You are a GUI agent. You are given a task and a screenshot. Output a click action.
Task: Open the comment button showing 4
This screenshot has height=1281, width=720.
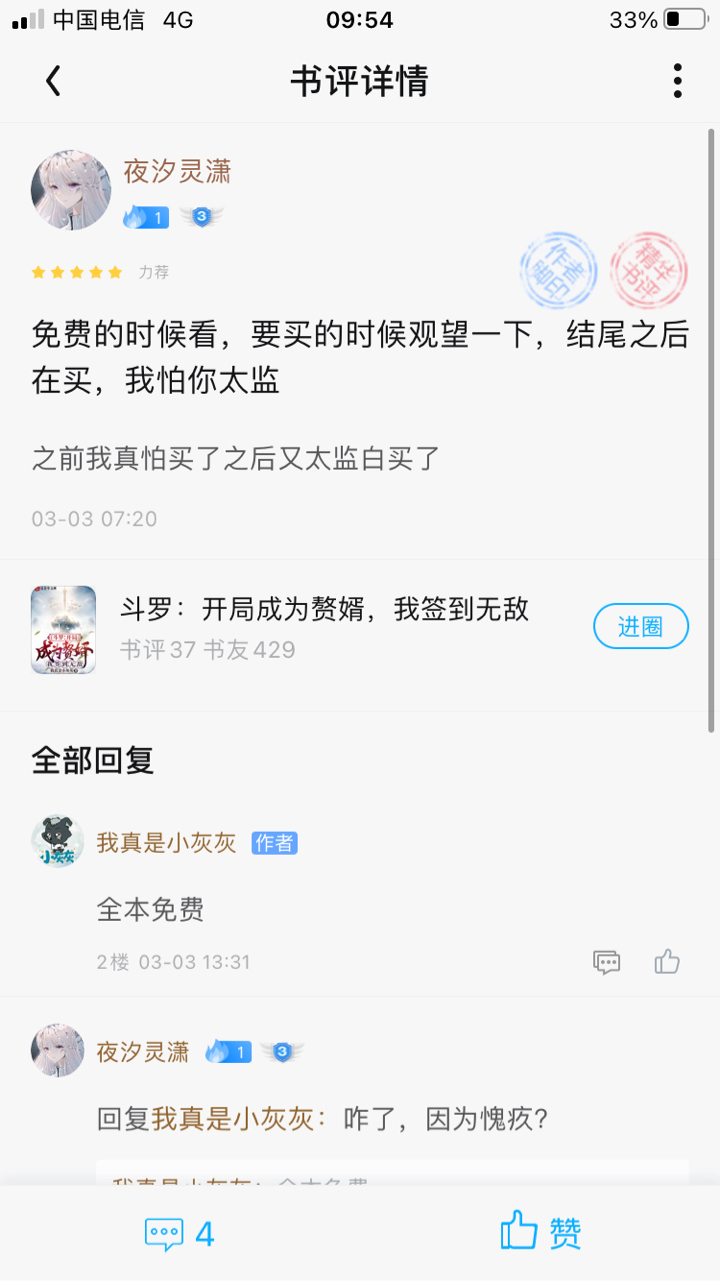coord(180,1234)
